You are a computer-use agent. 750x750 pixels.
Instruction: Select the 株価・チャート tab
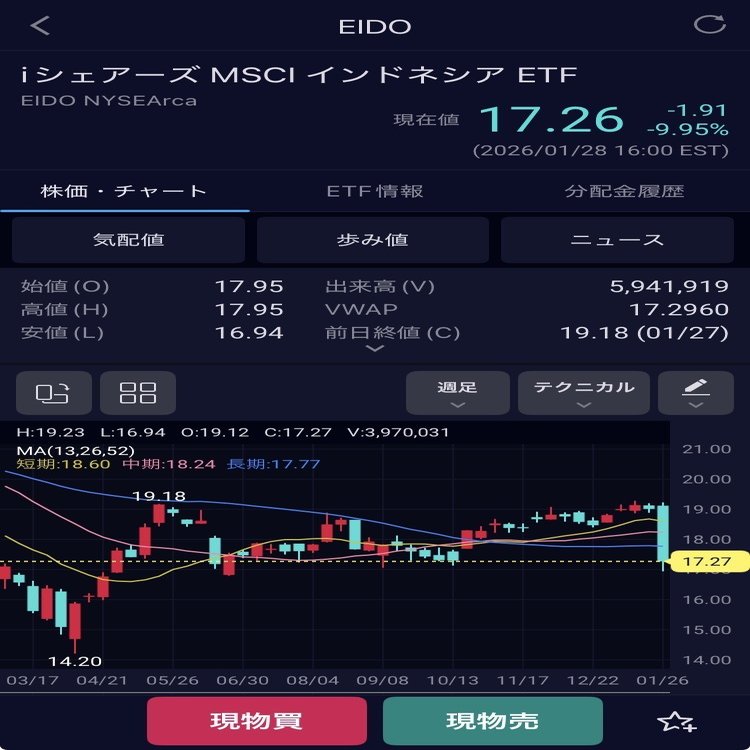pos(124,191)
